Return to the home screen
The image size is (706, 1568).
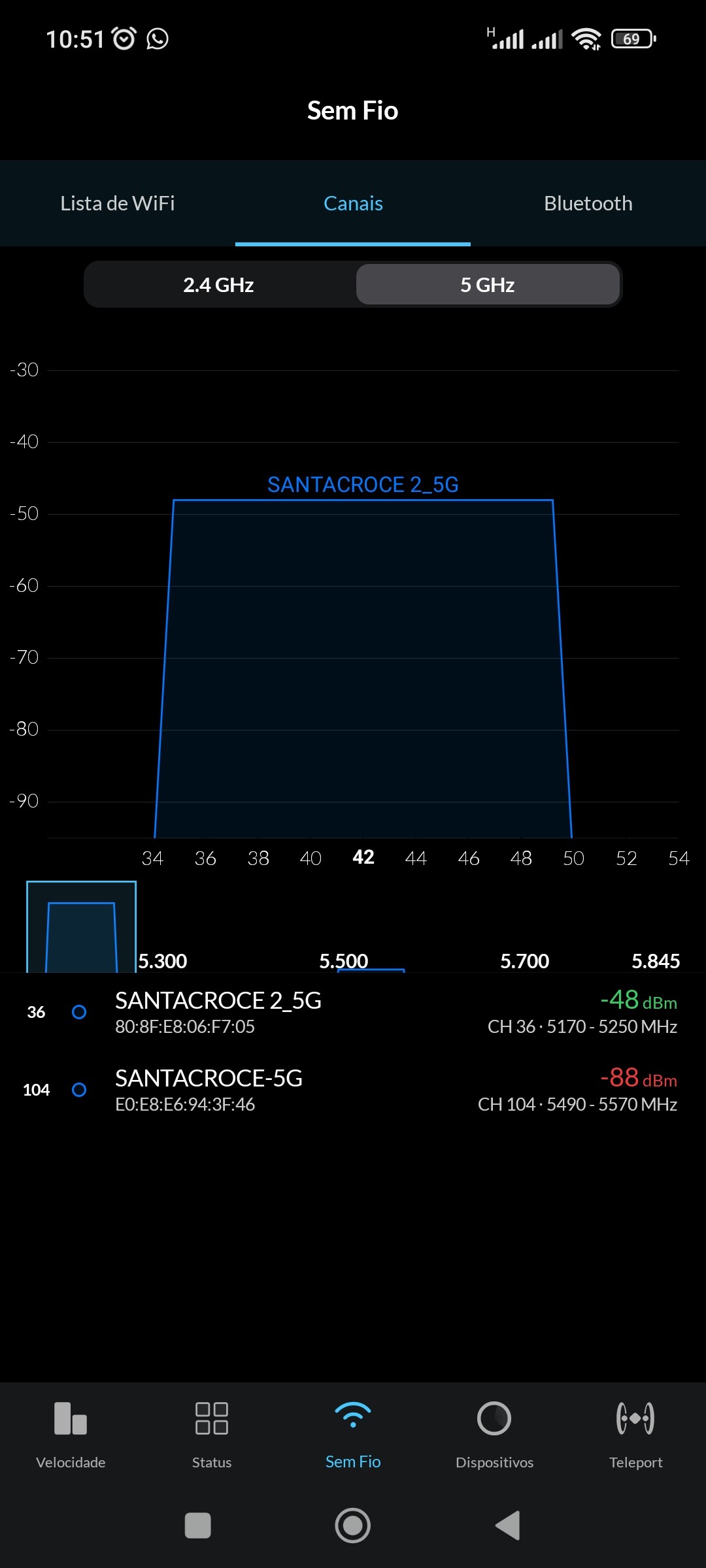(x=353, y=1526)
